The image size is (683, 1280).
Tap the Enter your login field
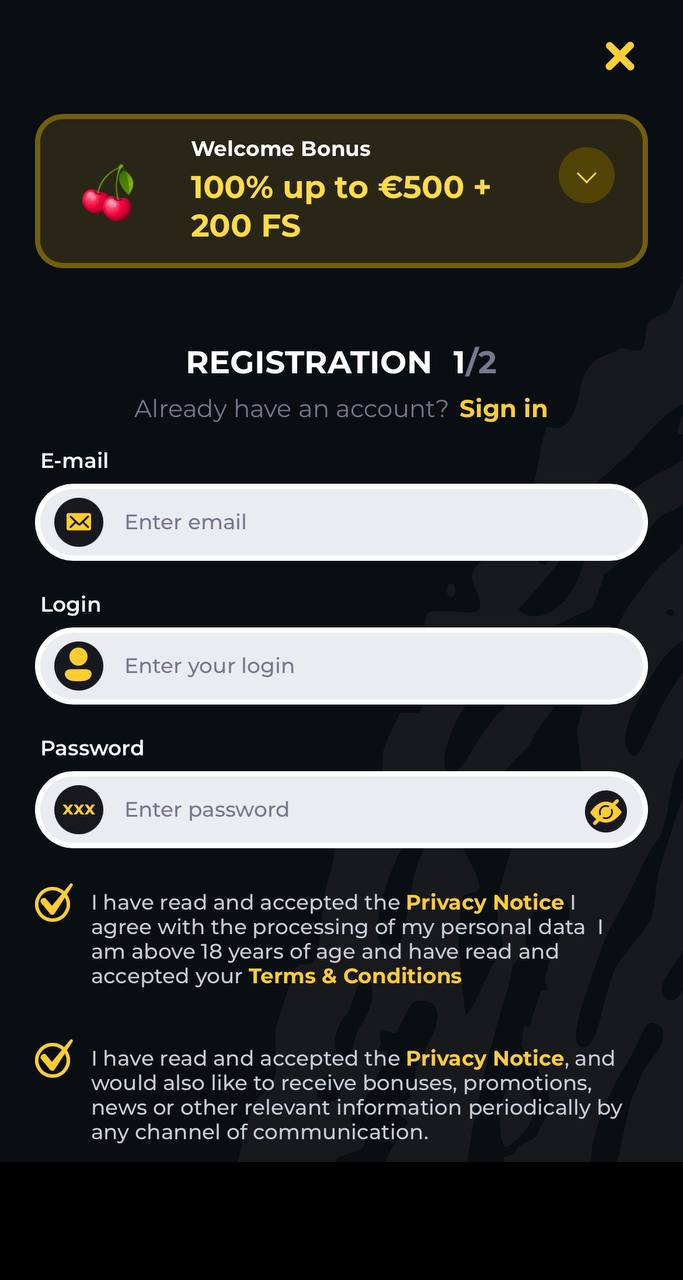pyautogui.click(x=341, y=666)
